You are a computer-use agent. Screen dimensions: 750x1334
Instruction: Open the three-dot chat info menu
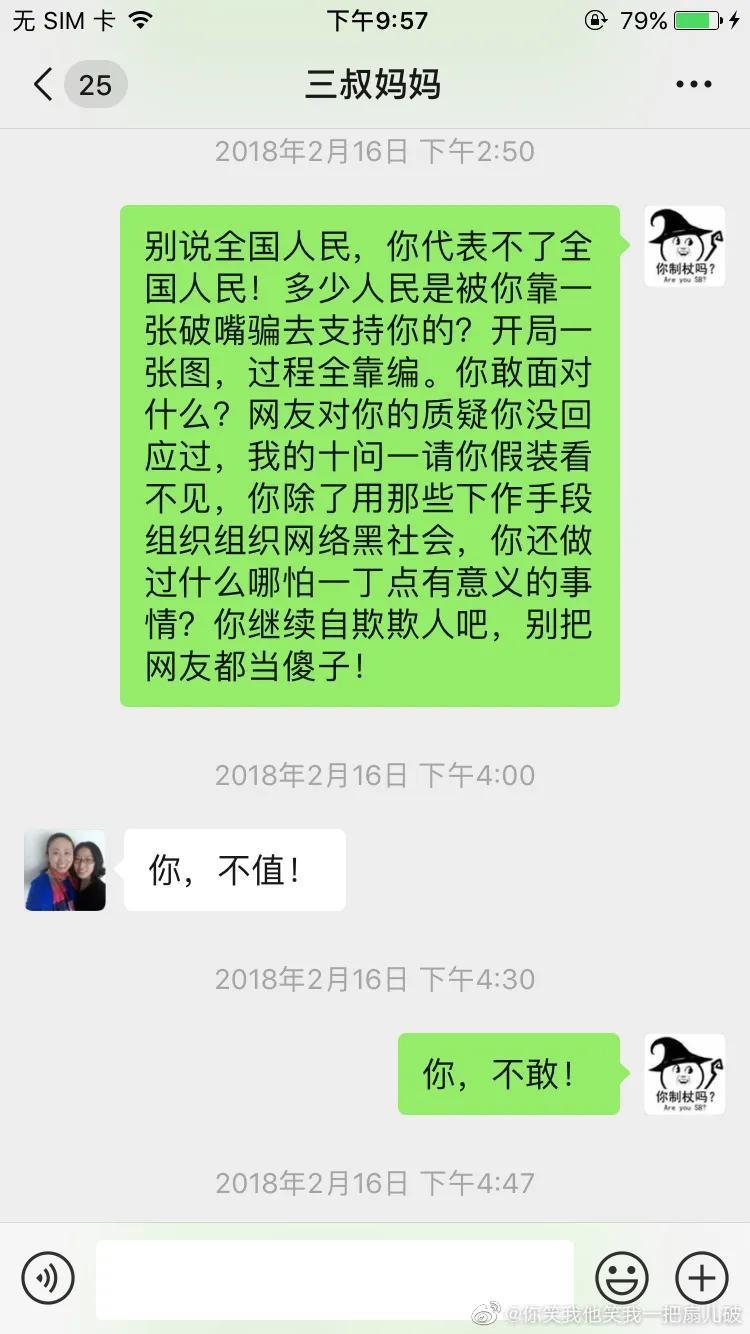(693, 85)
